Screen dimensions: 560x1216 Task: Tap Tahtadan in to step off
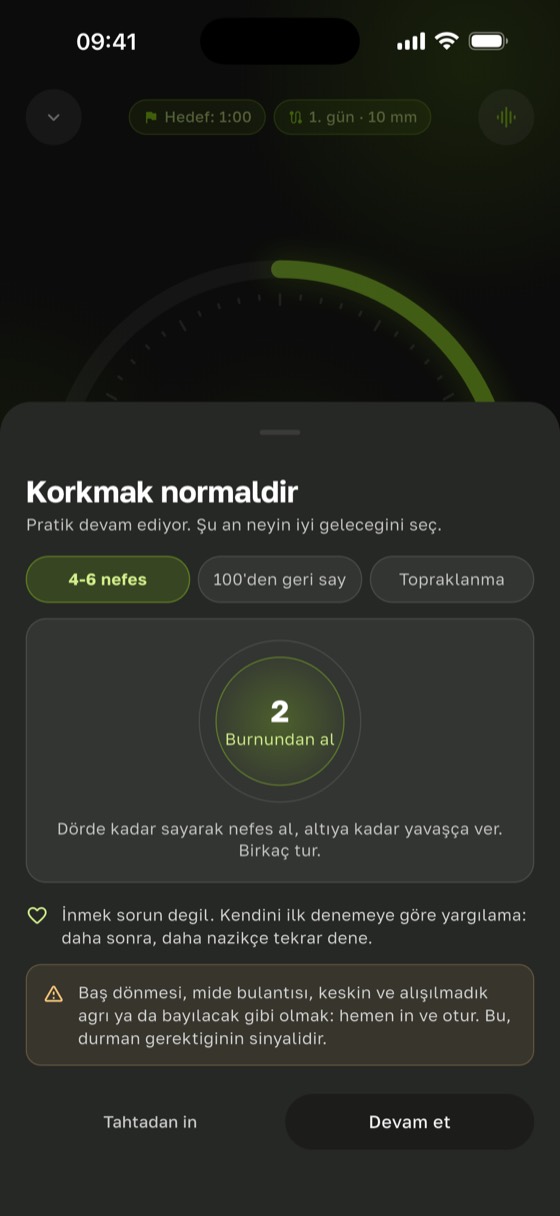pyautogui.click(x=150, y=1121)
